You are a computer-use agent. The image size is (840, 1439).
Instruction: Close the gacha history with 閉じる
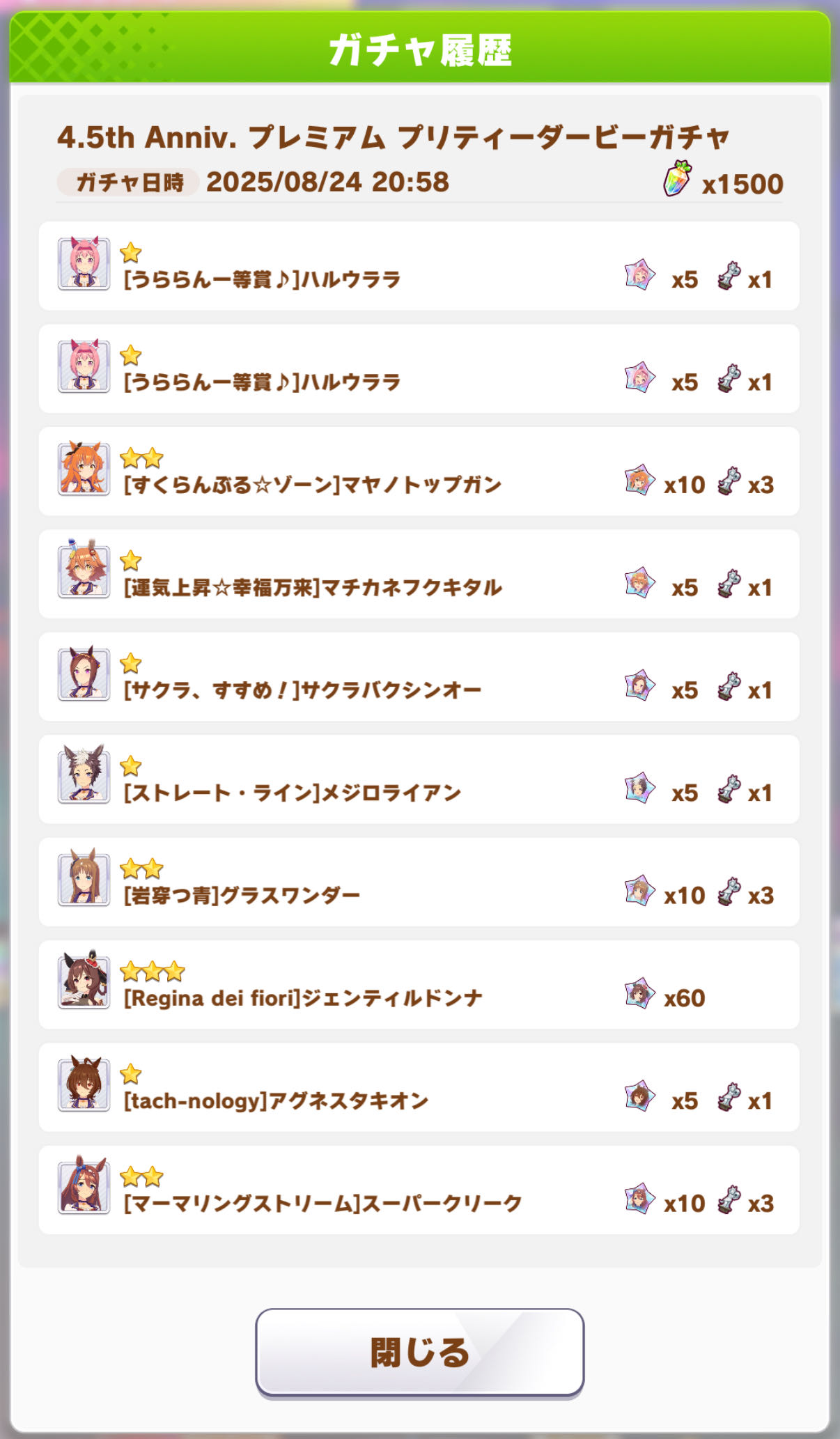click(x=419, y=1352)
